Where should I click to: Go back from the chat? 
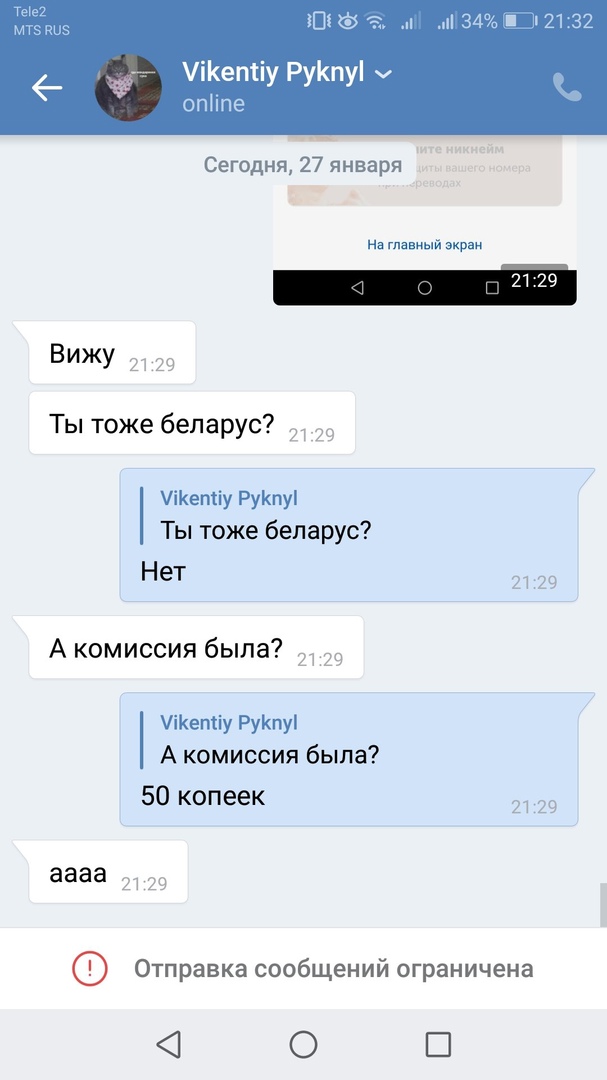point(47,88)
